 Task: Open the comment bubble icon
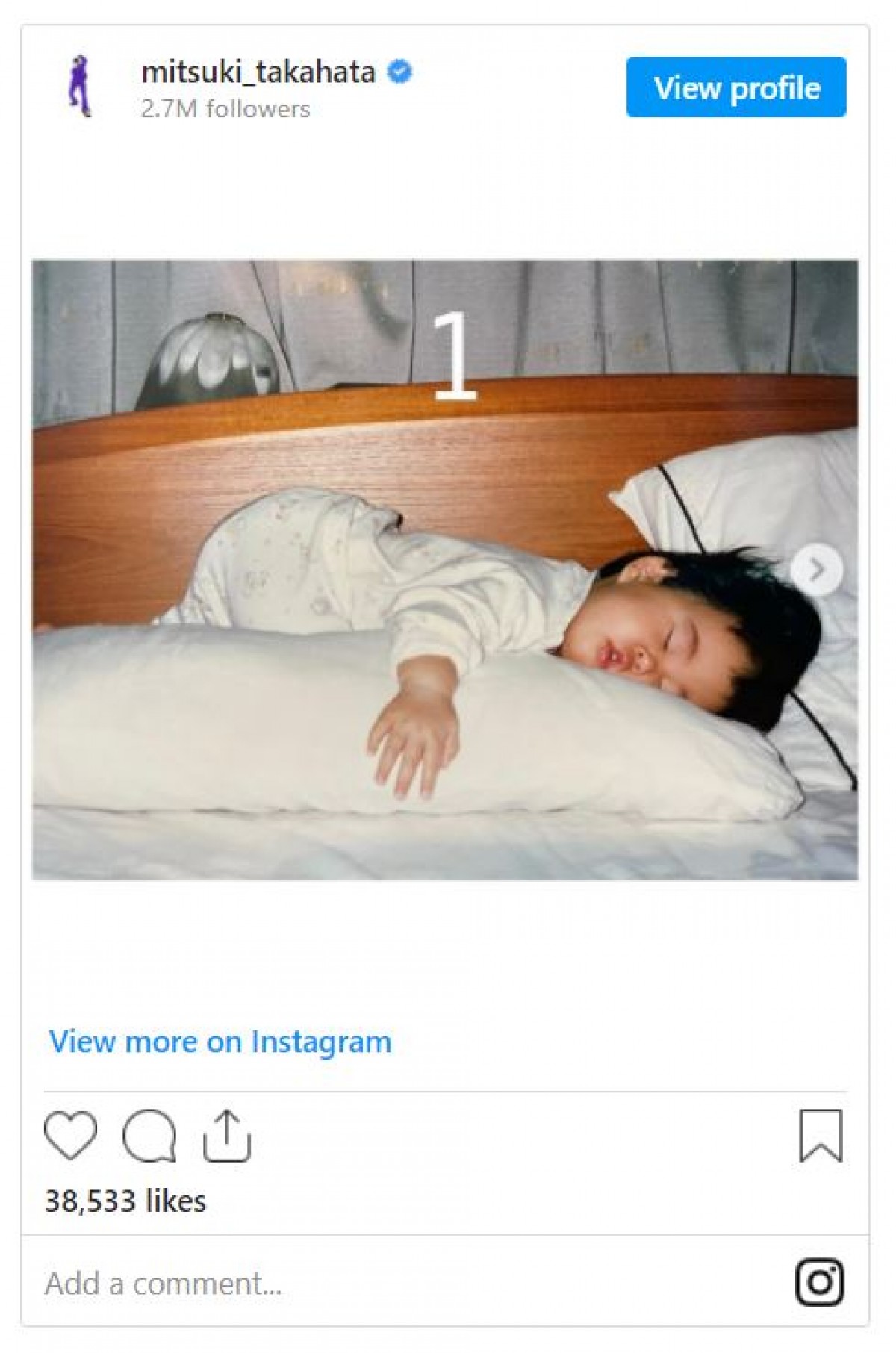[149, 1136]
